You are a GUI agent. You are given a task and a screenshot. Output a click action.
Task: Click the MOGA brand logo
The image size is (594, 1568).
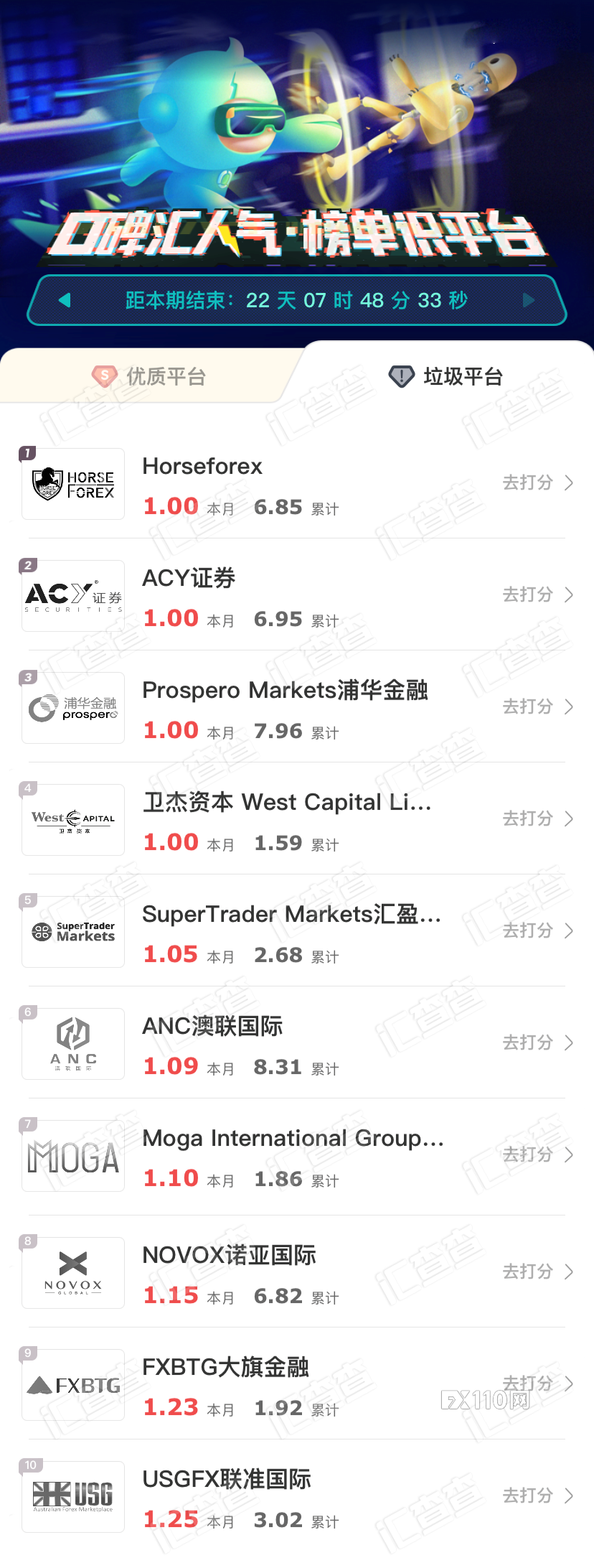[72, 1156]
